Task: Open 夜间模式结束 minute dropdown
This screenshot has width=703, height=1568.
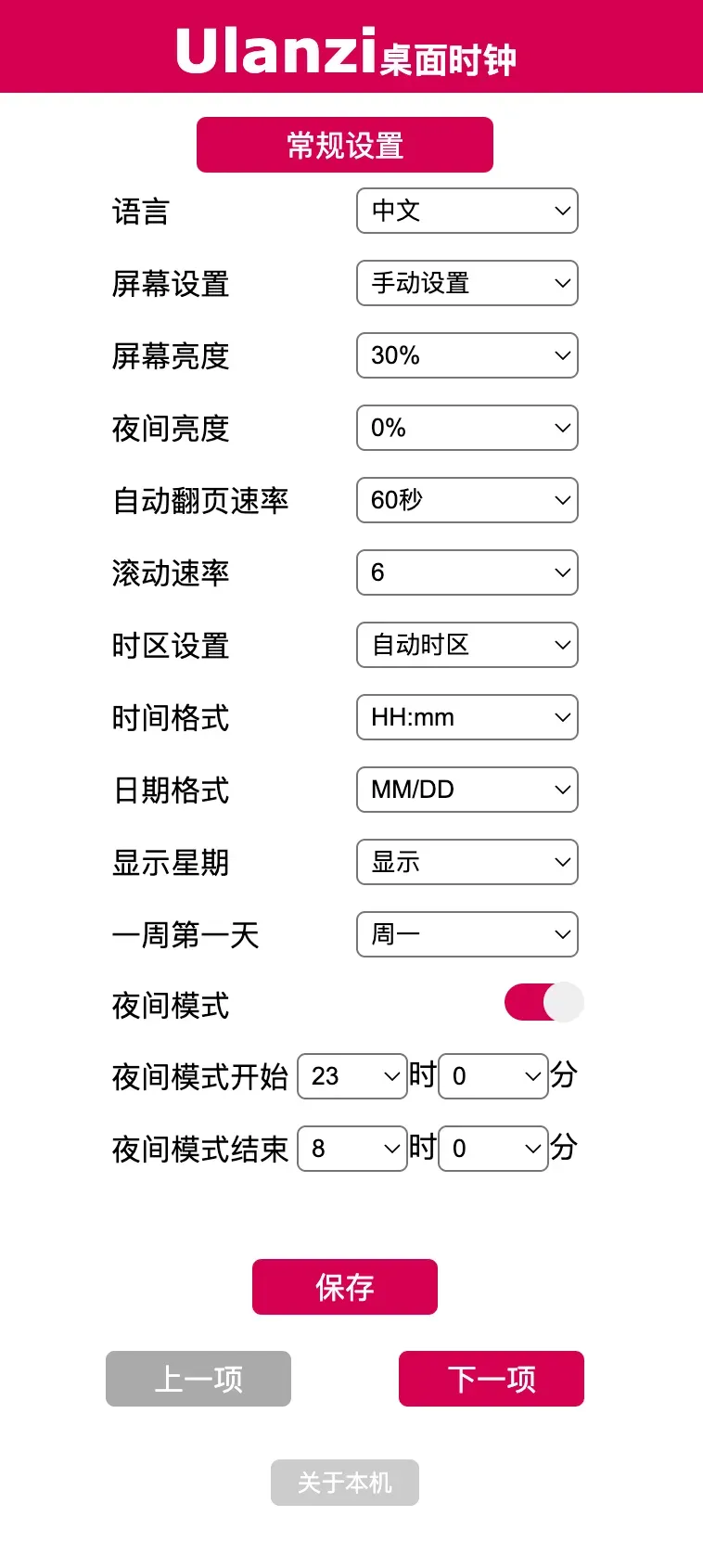Action: click(492, 1149)
